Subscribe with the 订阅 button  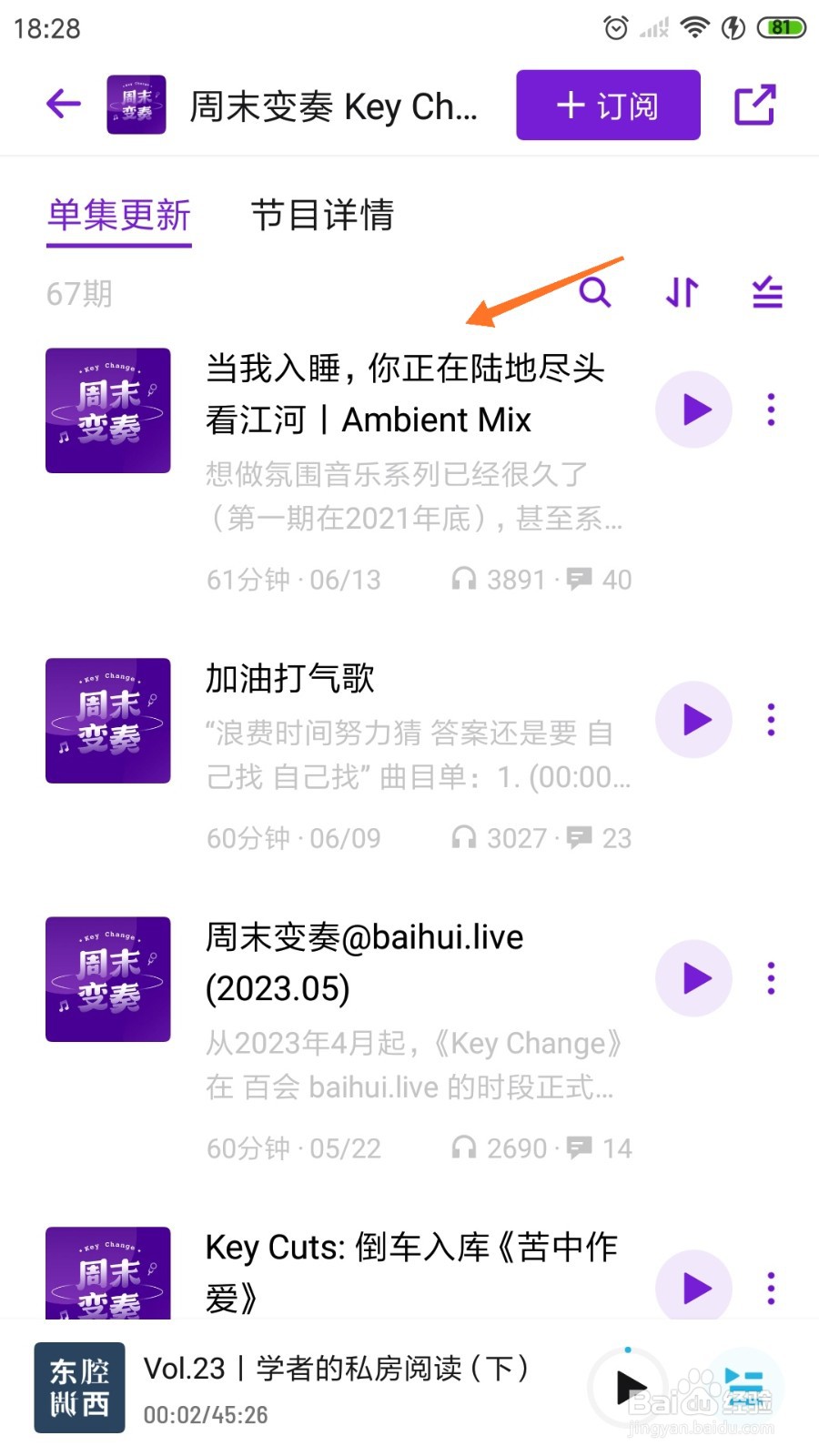pos(608,106)
